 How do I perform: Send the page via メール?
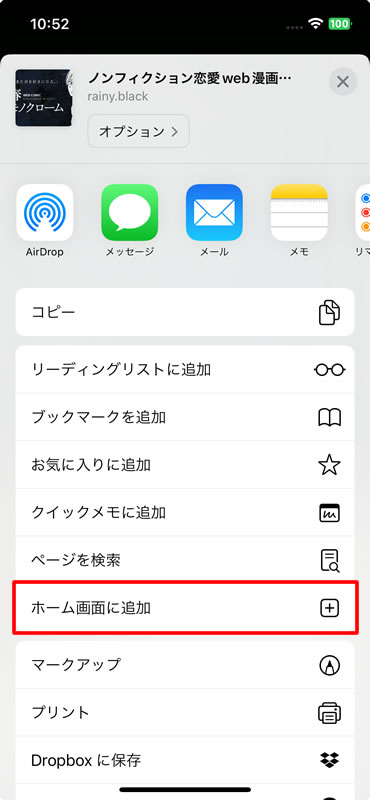pos(214,212)
